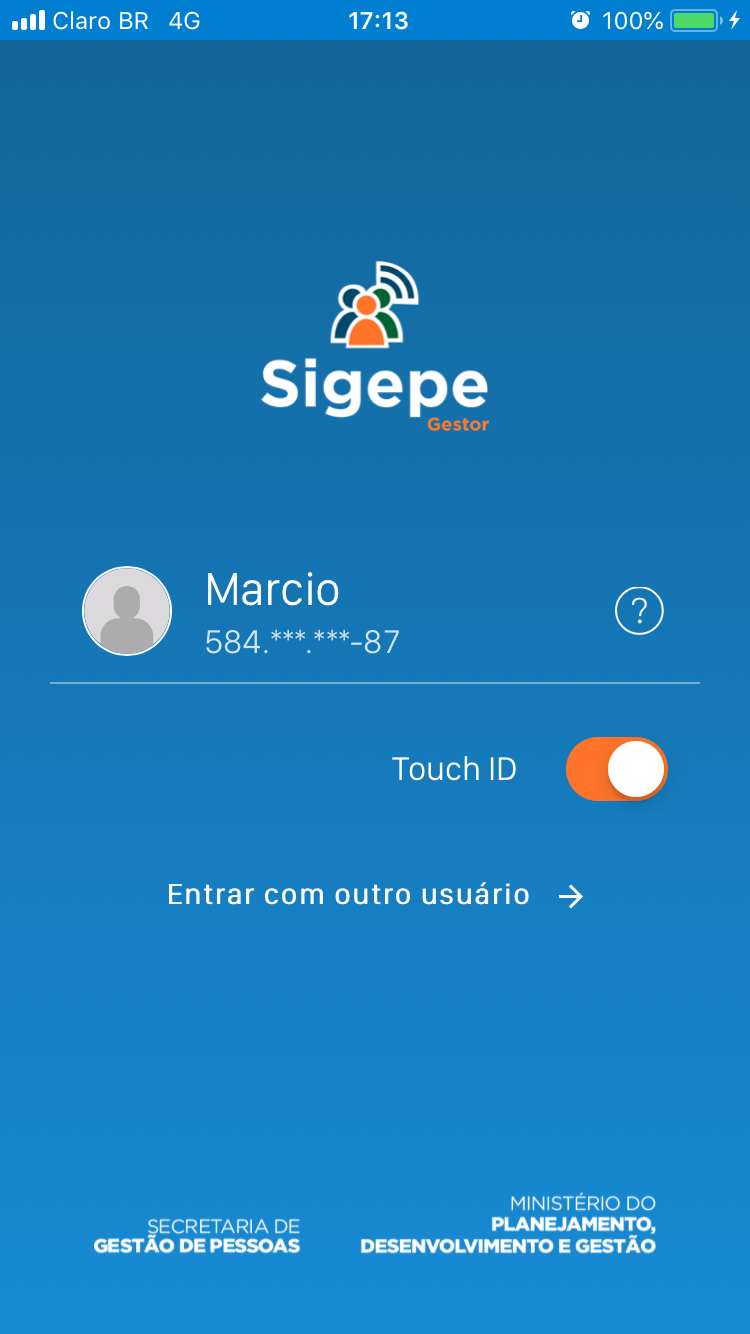Select Entrar com outro usuário
Image resolution: width=750 pixels, height=1334 pixels.
coord(348,895)
